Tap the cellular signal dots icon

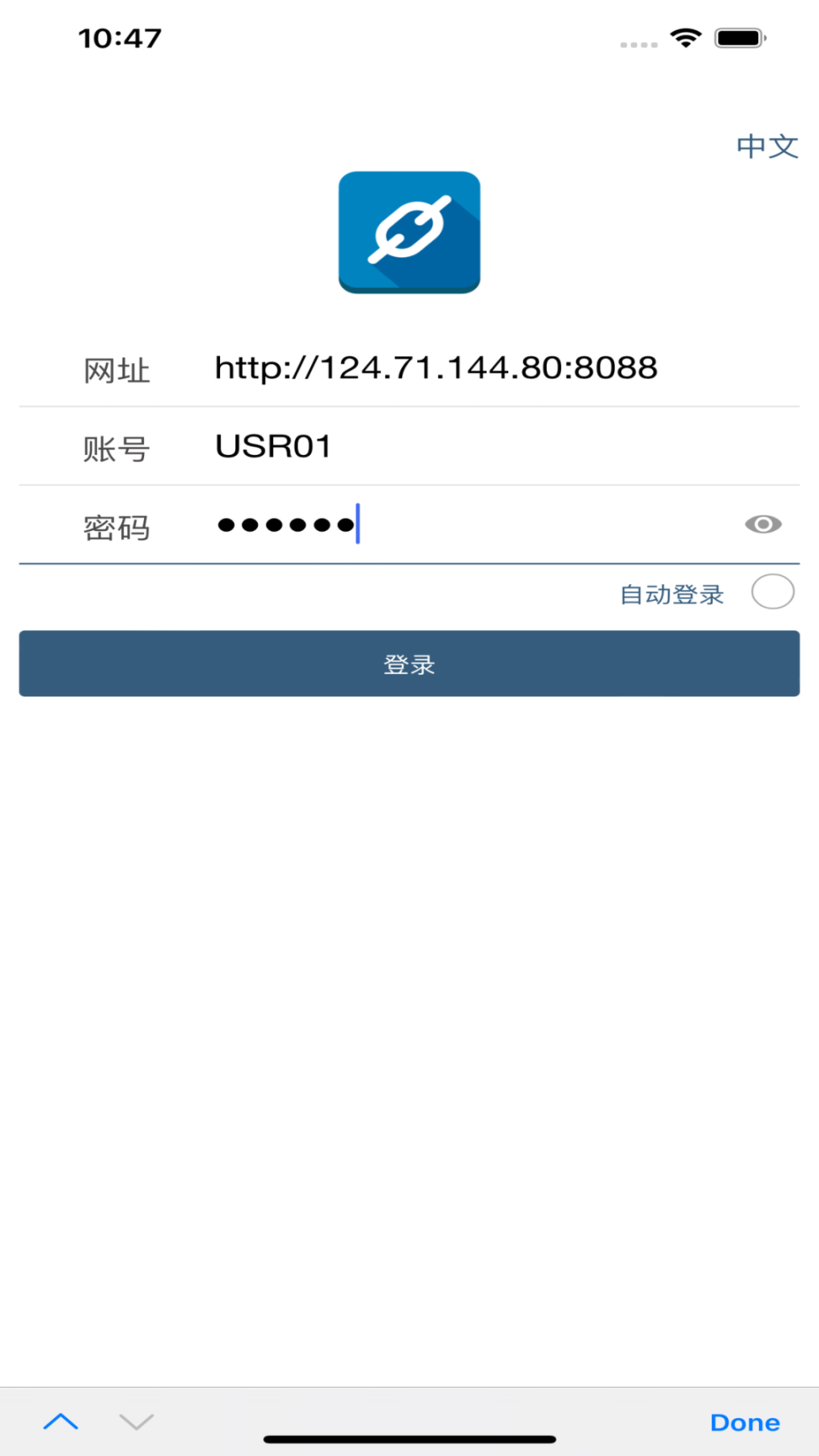coord(638,42)
